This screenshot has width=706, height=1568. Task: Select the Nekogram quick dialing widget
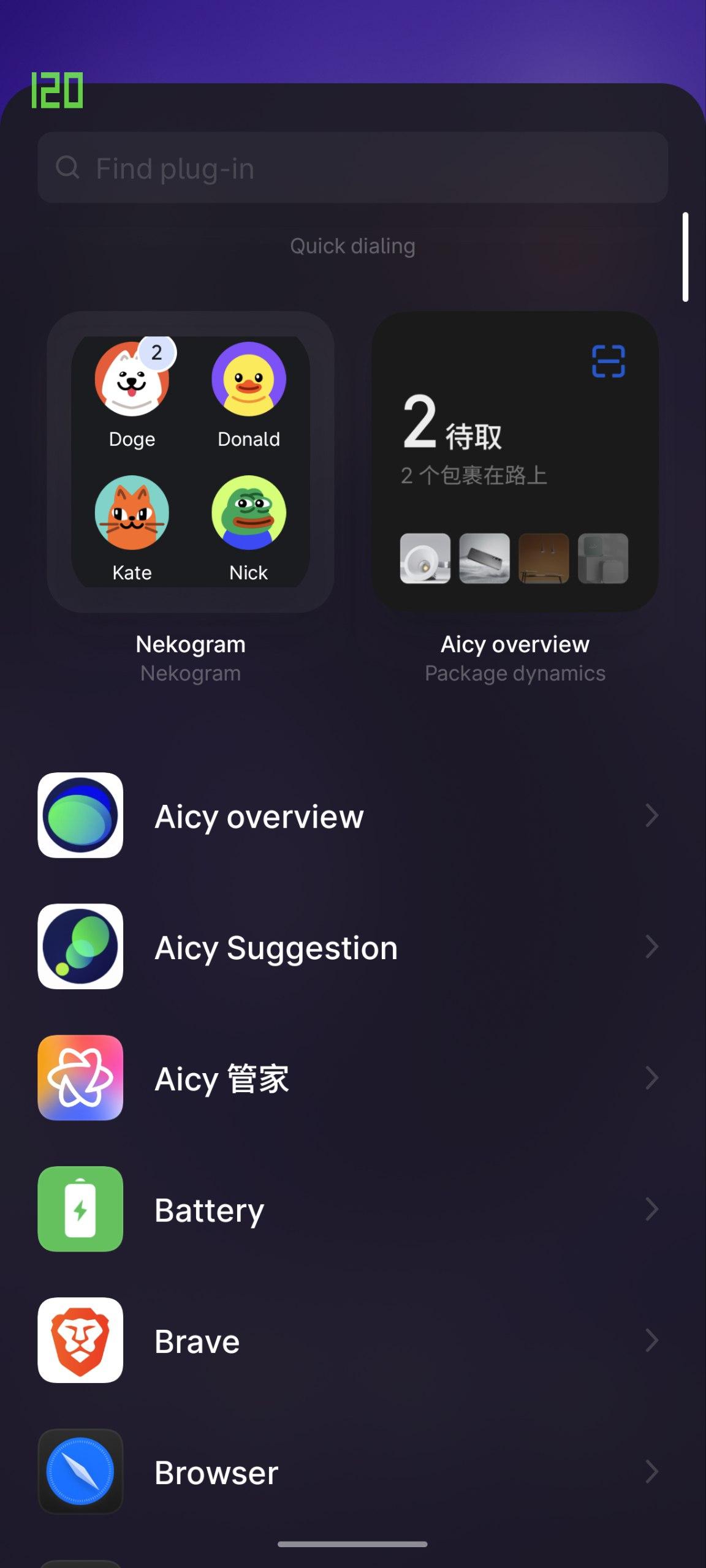191,462
